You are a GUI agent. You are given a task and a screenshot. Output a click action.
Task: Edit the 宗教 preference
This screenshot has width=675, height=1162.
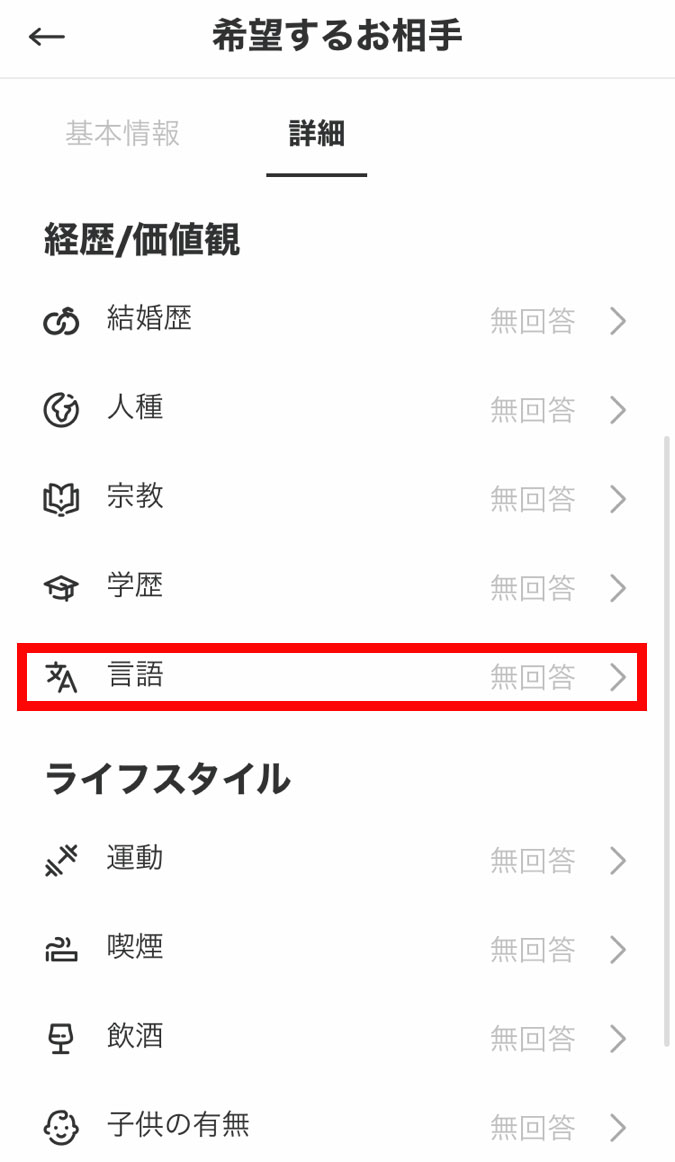pos(336,498)
